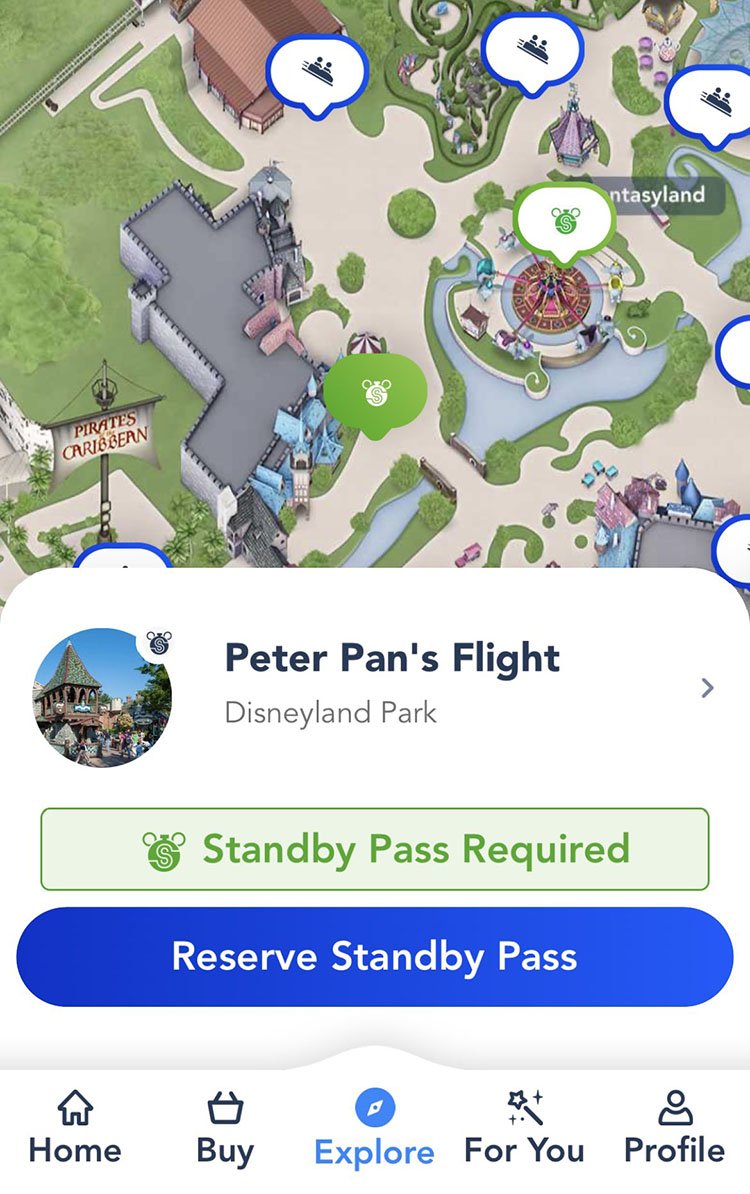Image resolution: width=750 pixels, height=1194 pixels.
Task: Open the Profile person icon
Action: 676,1105
